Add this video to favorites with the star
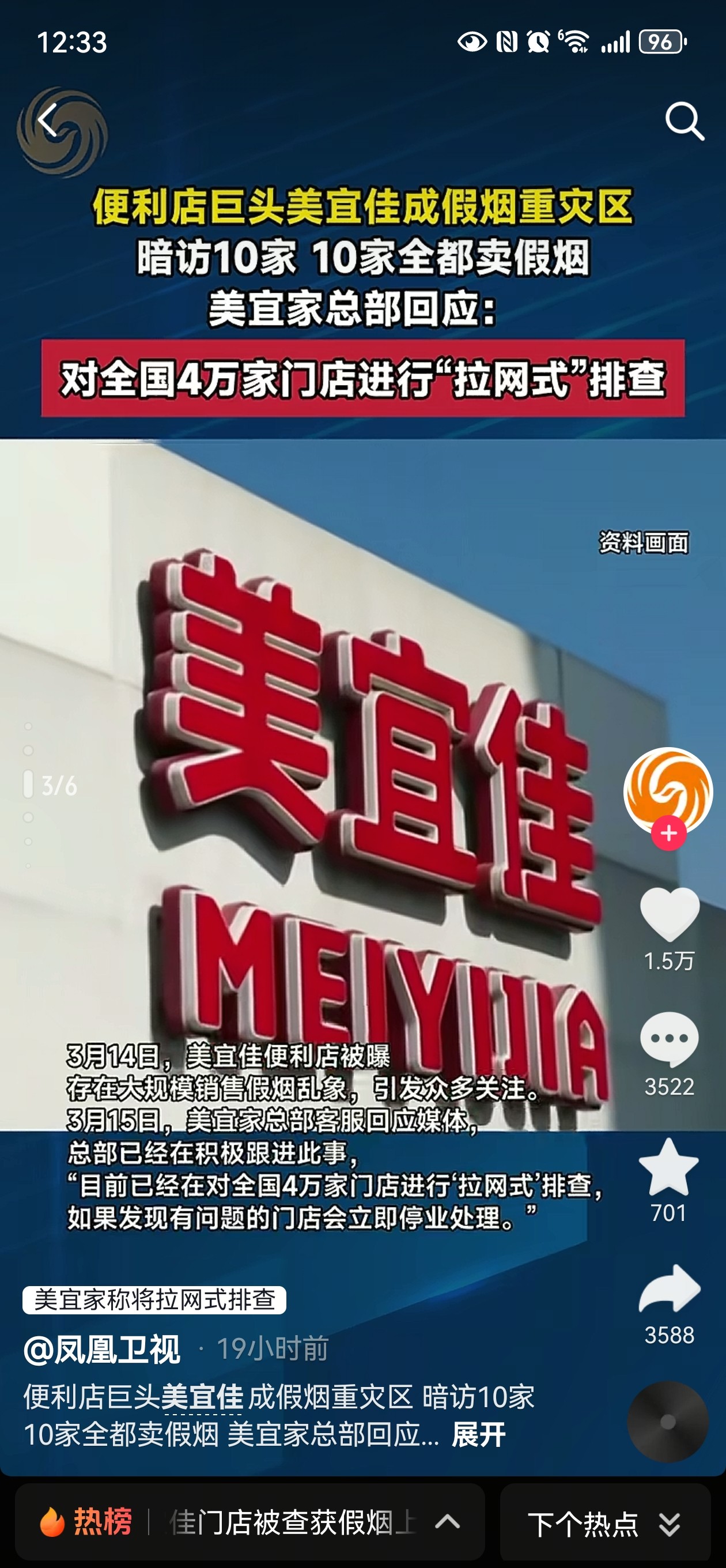The height and width of the screenshot is (1568, 726). point(668,1167)
